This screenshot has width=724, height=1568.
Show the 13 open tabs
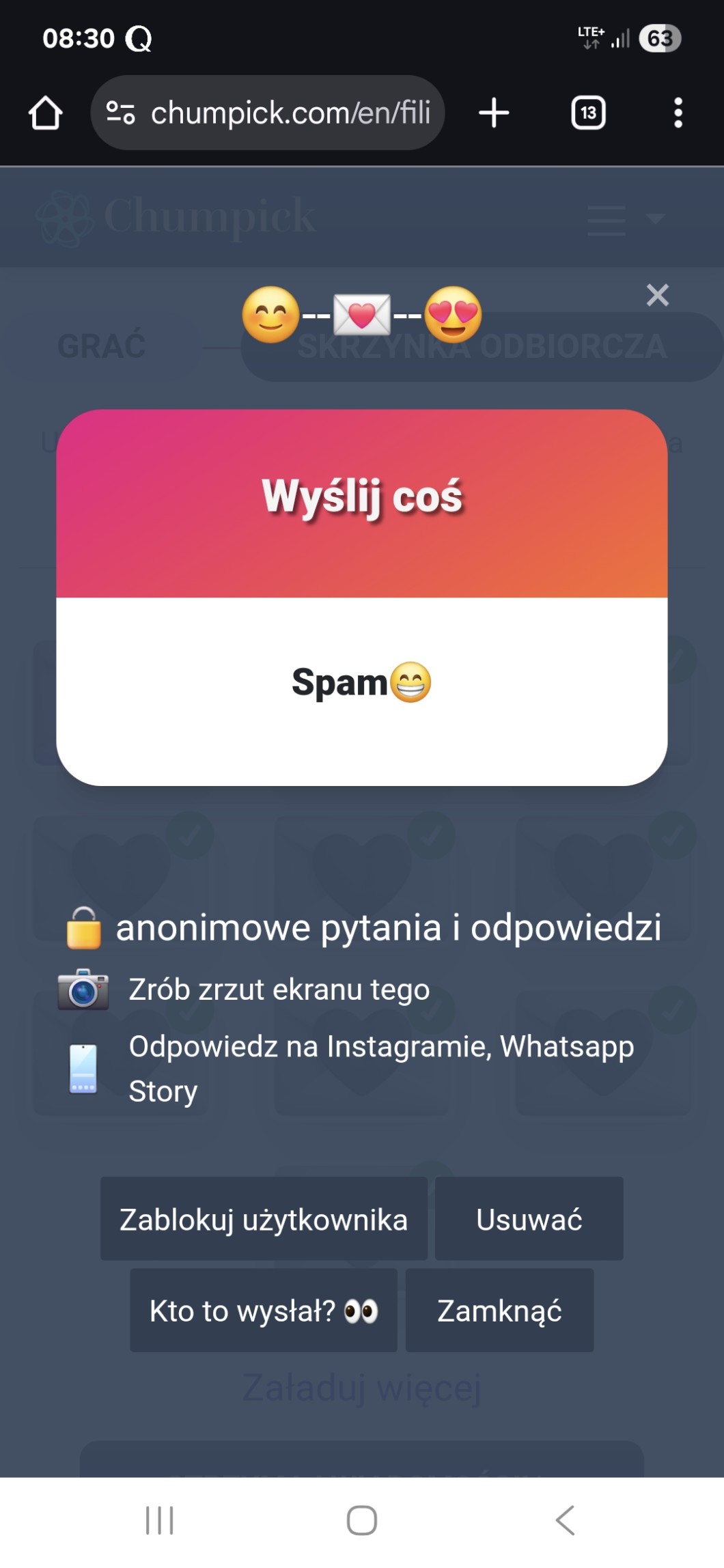(x=588, y=113)
